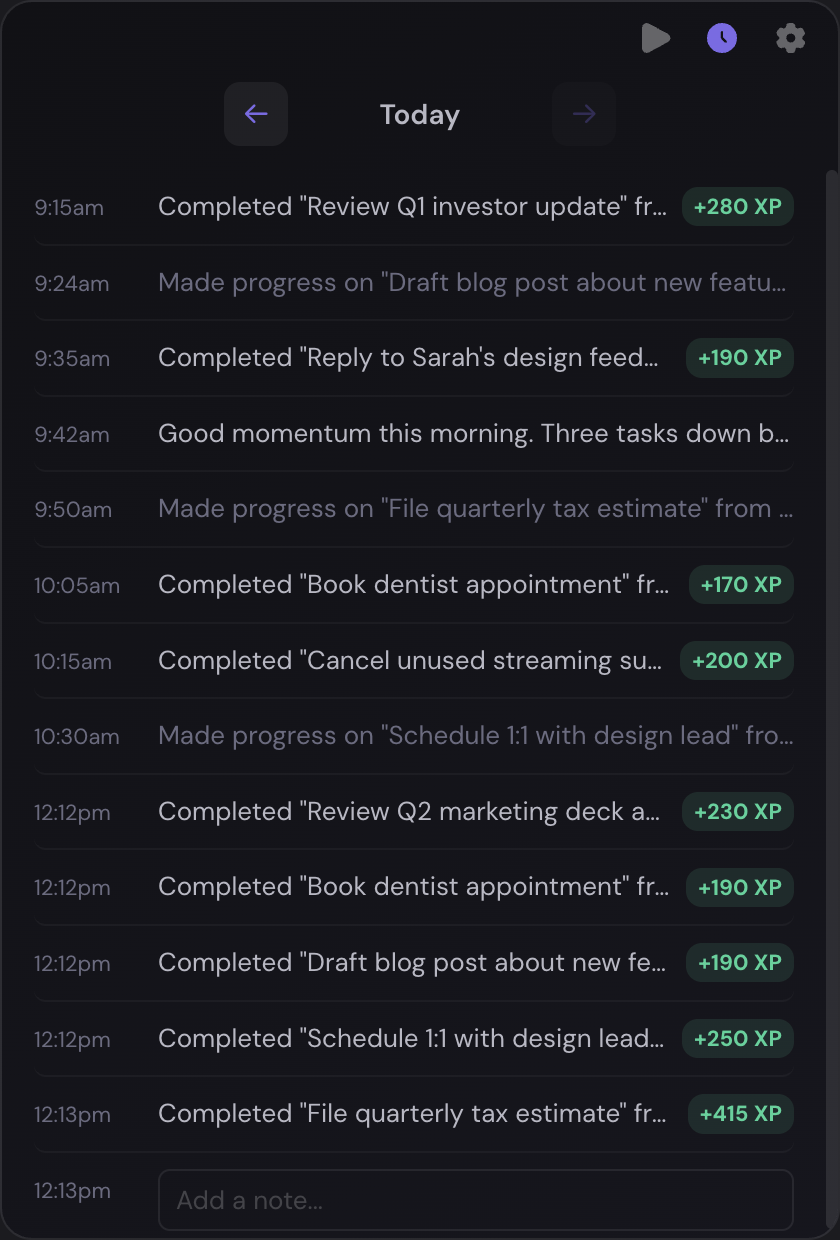Image resolution: width=840 pixels, height=1240 pixels.
Task: Click the Add a note input field
Action: pos(475,1200)
